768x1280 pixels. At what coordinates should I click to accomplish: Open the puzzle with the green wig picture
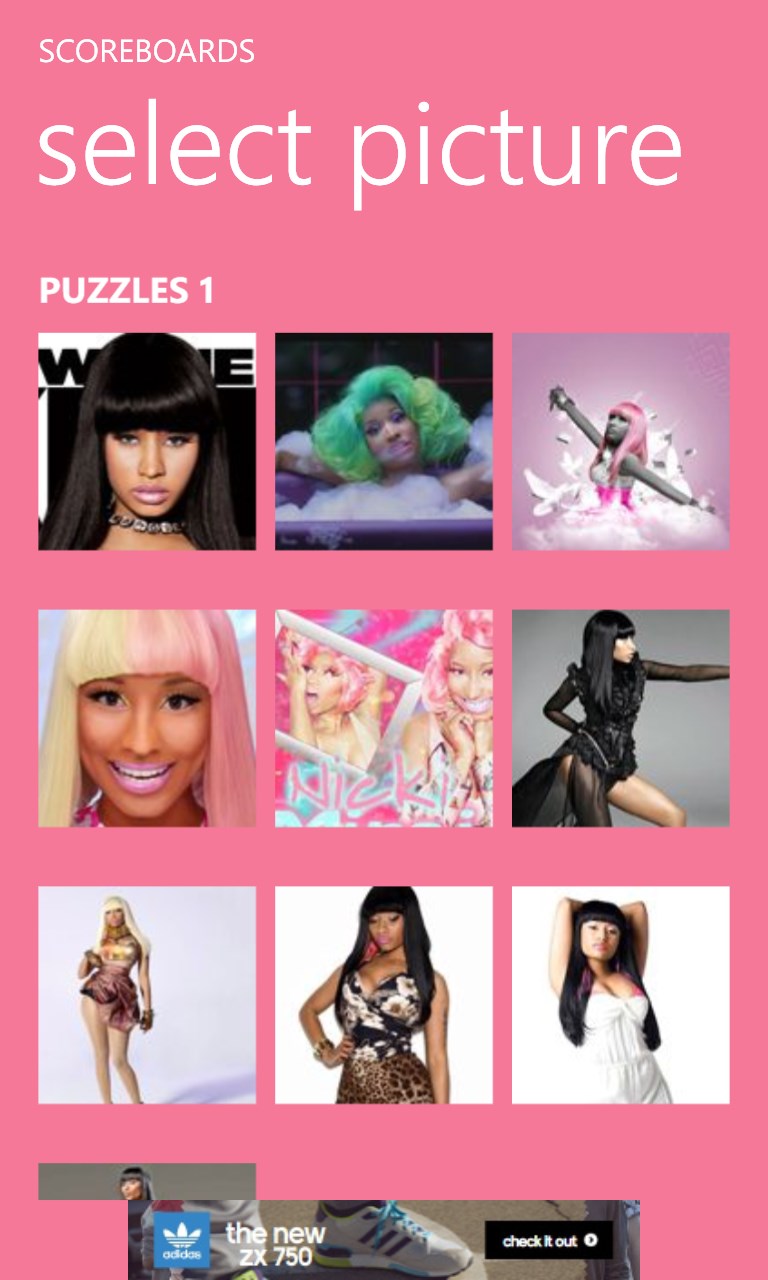click(x=384, y=441)
